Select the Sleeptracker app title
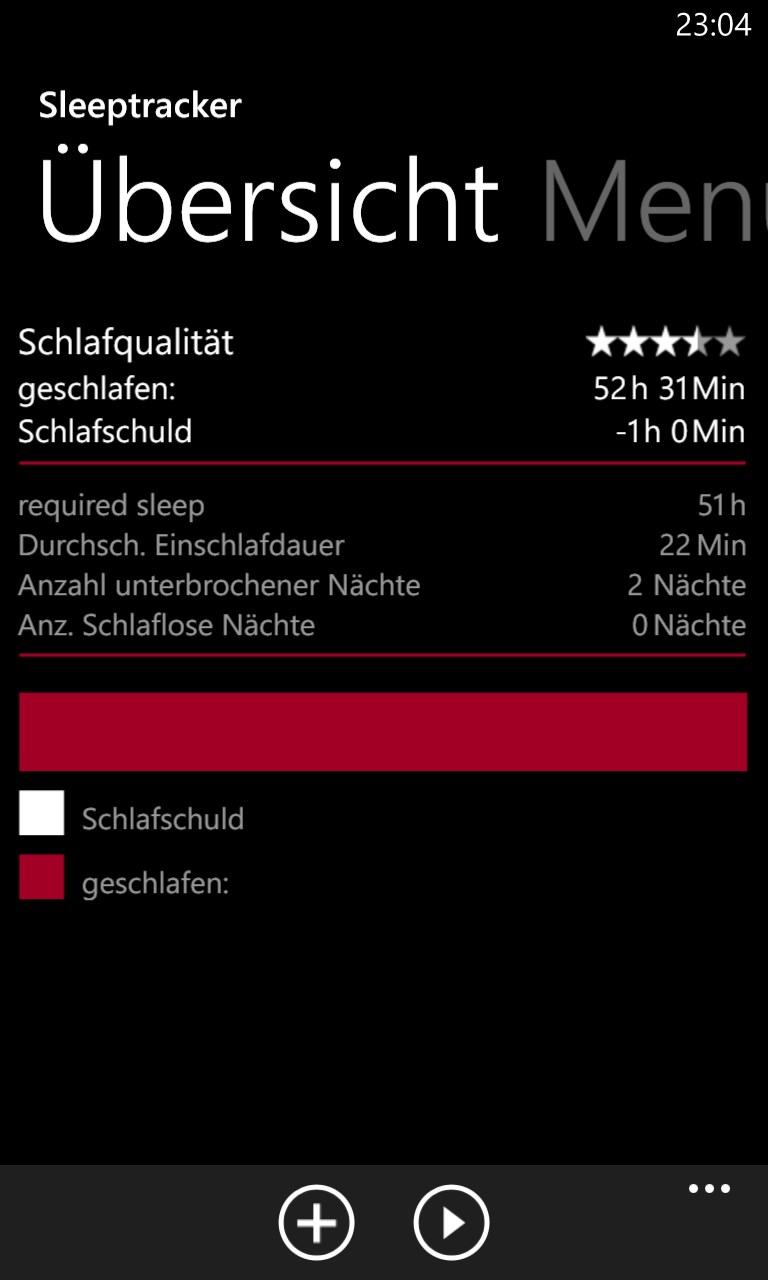The height and width of the screenshot is (1280, 768). (x=140, y=105)
